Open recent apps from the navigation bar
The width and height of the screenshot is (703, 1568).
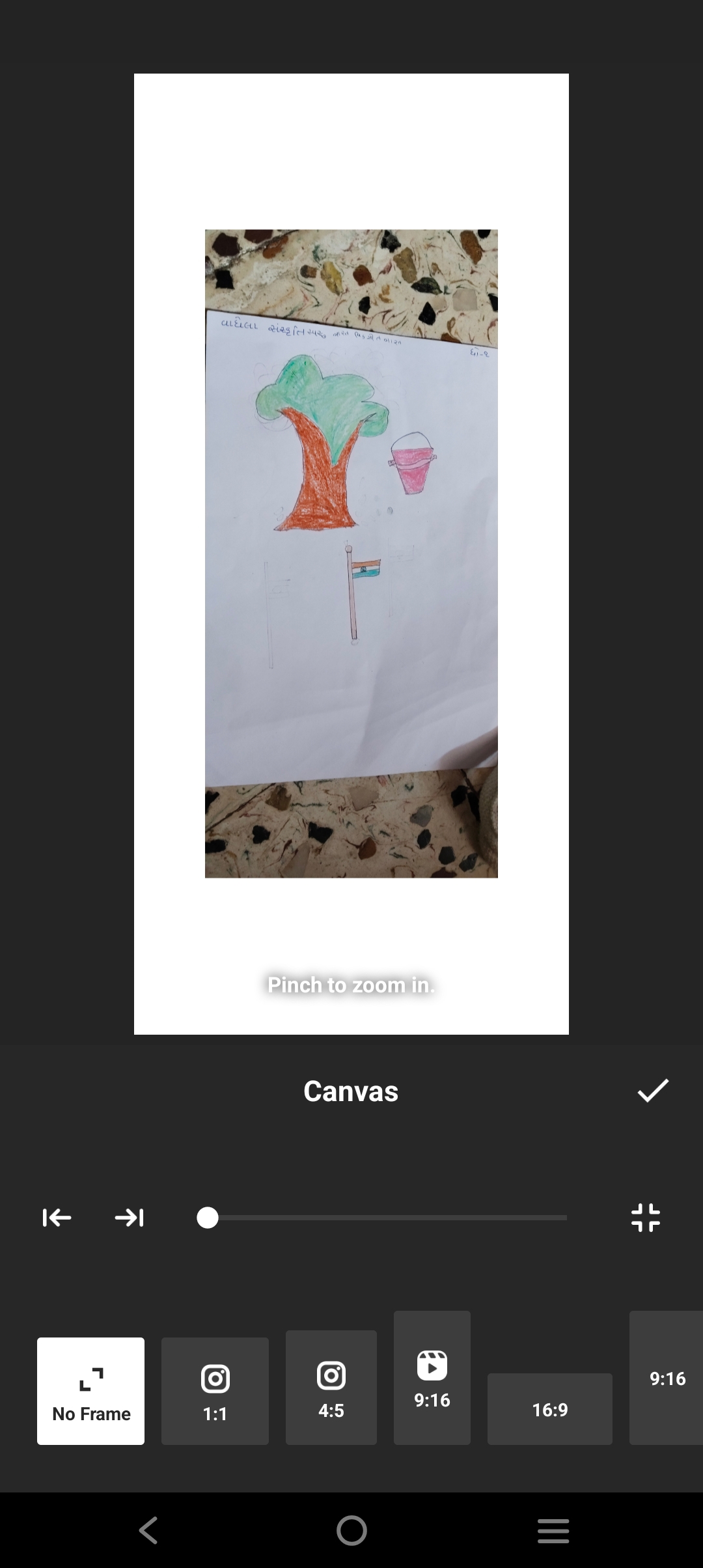click(x=553, y=1530)
